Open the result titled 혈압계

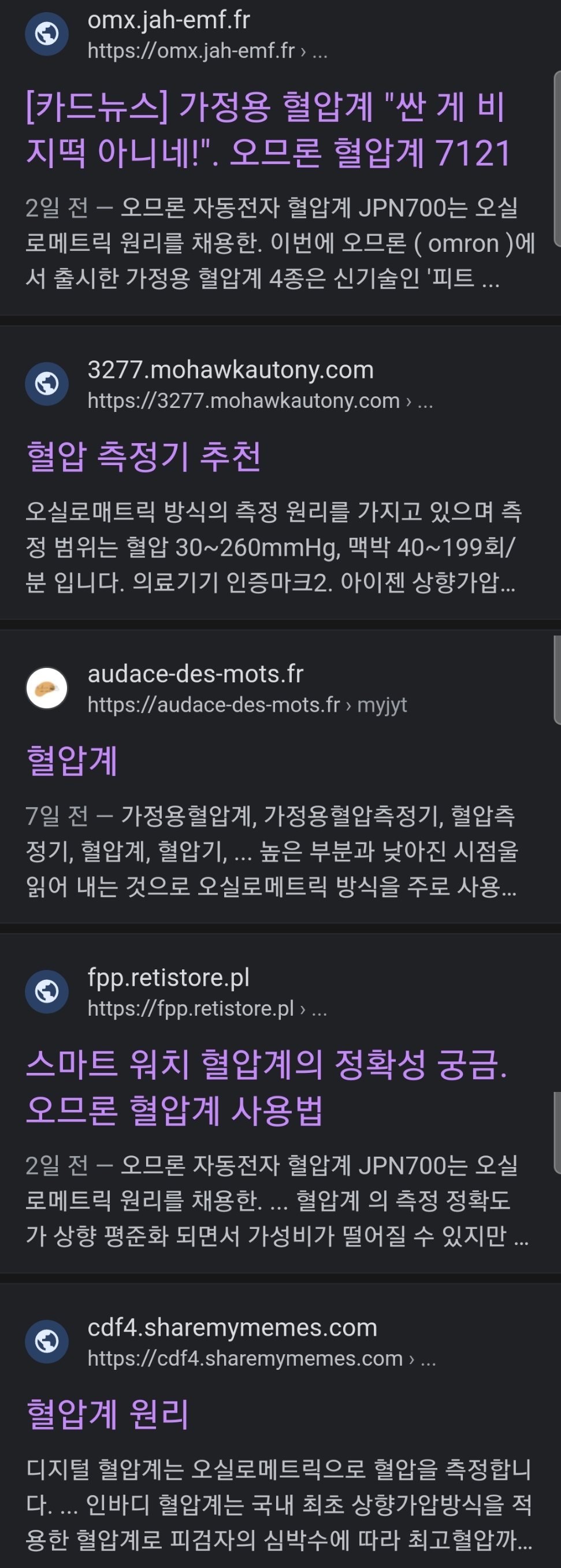pyautogui.click(x=72, y=760)
